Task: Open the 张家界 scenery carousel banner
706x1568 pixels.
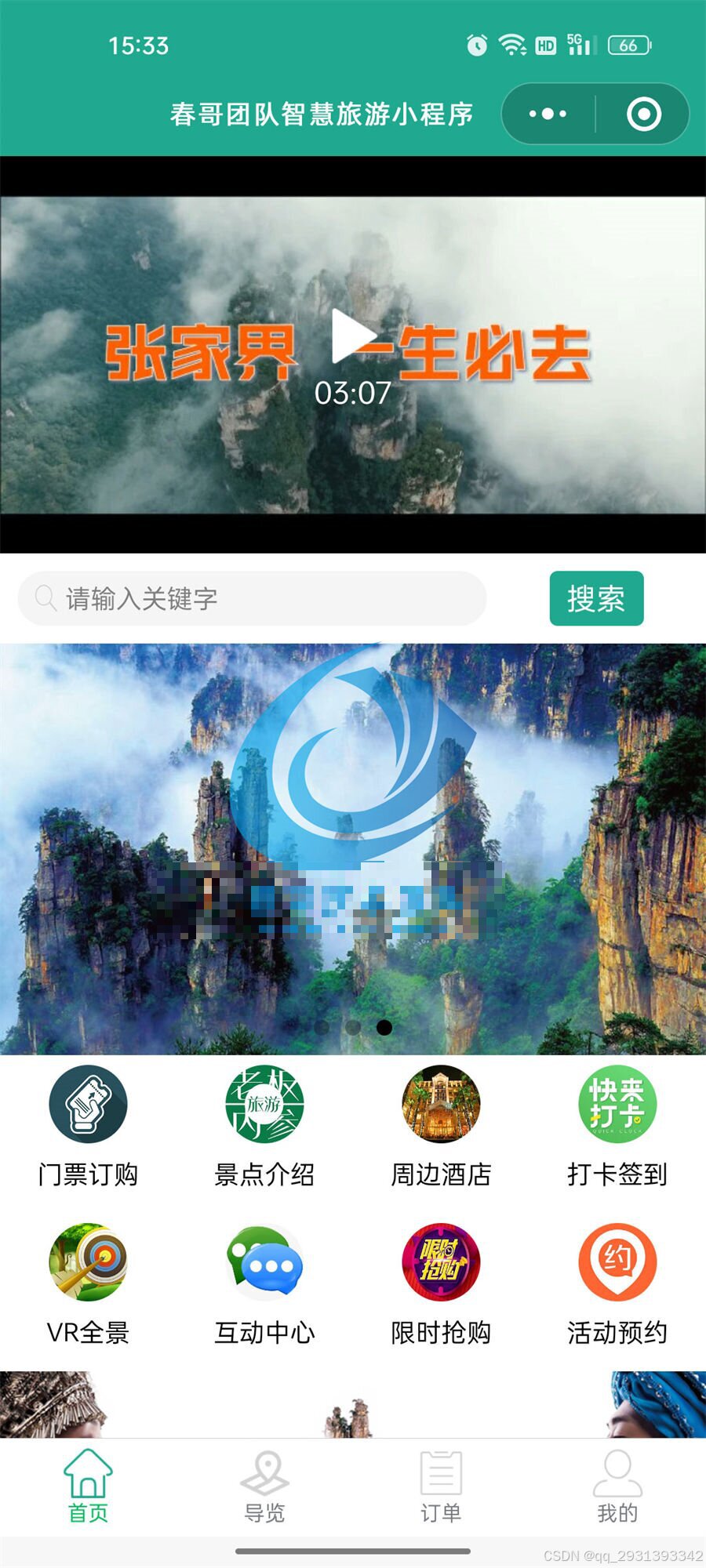Action: 353,848
